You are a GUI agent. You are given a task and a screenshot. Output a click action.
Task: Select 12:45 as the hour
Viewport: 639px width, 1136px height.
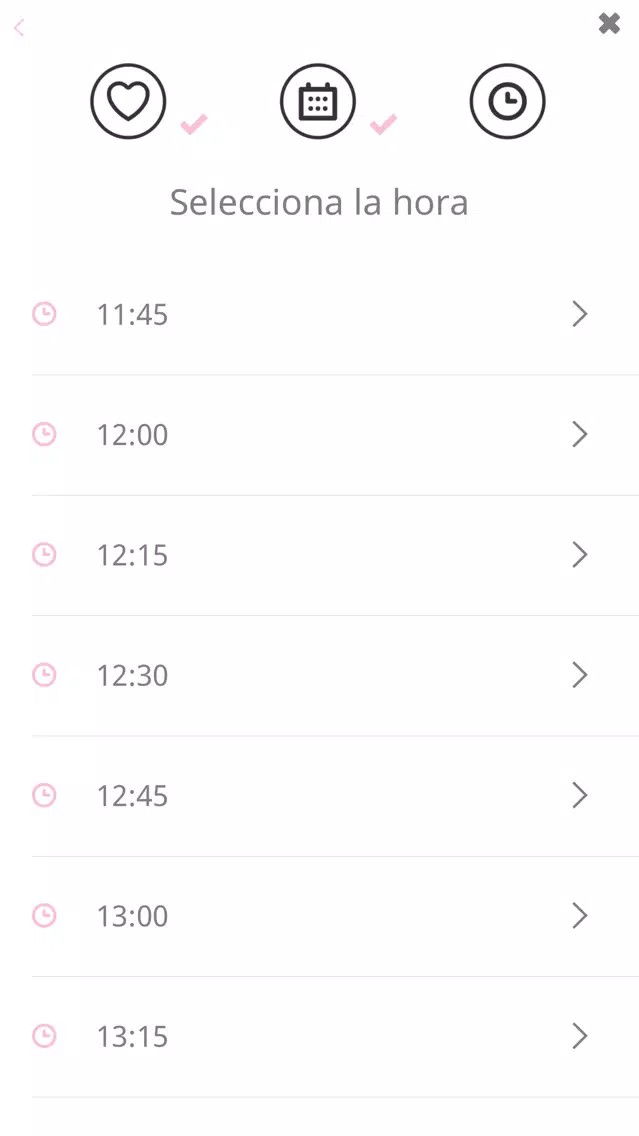[x=320, y=796]
